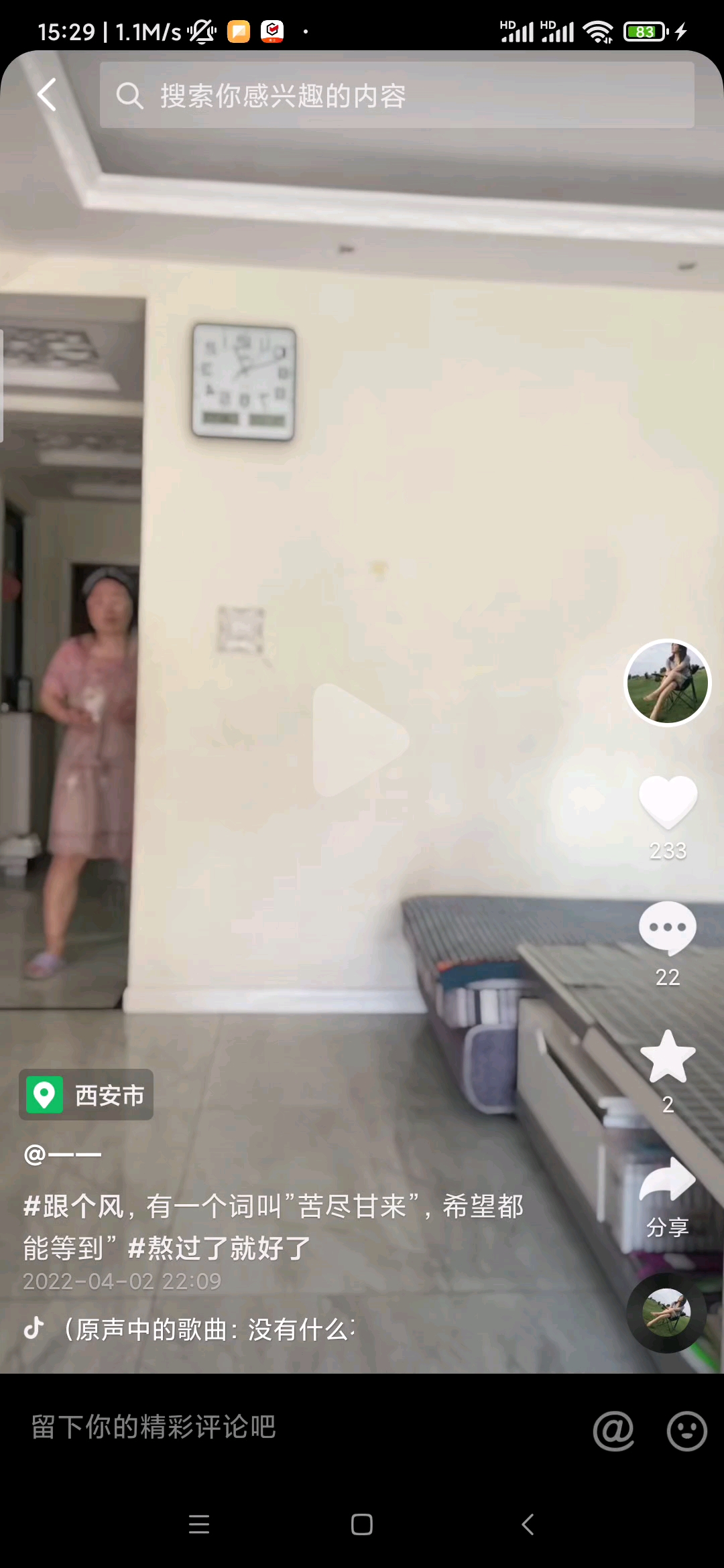The image size is (724, 1568).
Task: Open the spinning music disc
Action: click(x=666, y=1312)
